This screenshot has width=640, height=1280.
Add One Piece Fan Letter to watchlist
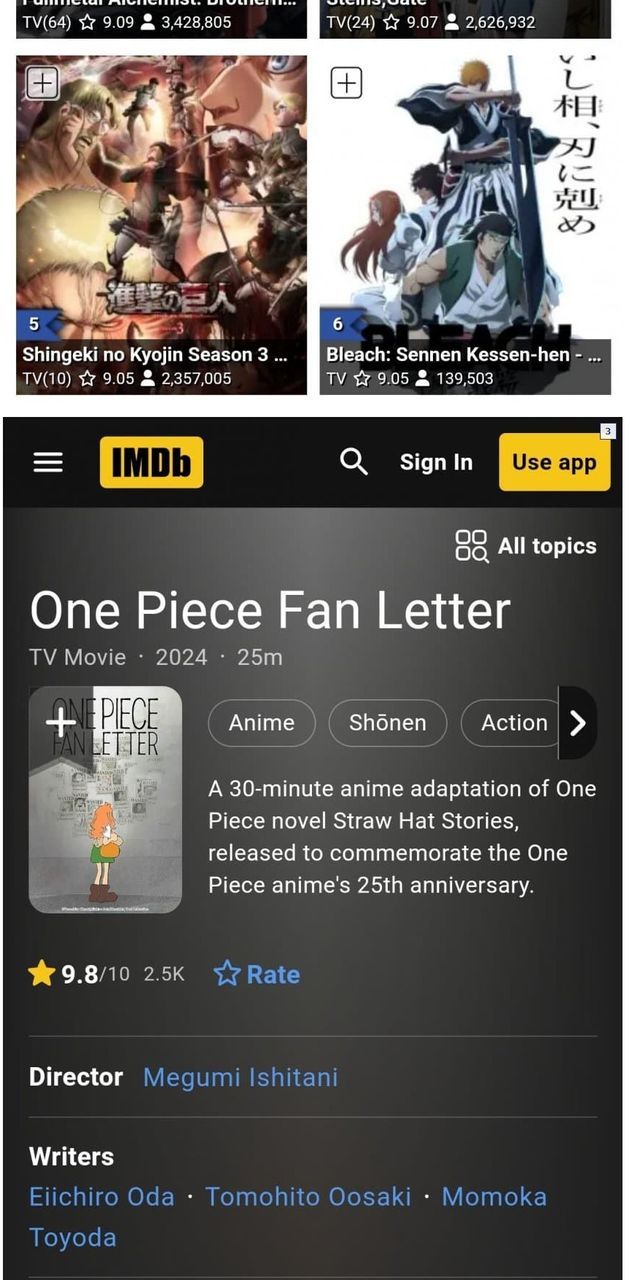pyautogui.click(x=61, y=722)
